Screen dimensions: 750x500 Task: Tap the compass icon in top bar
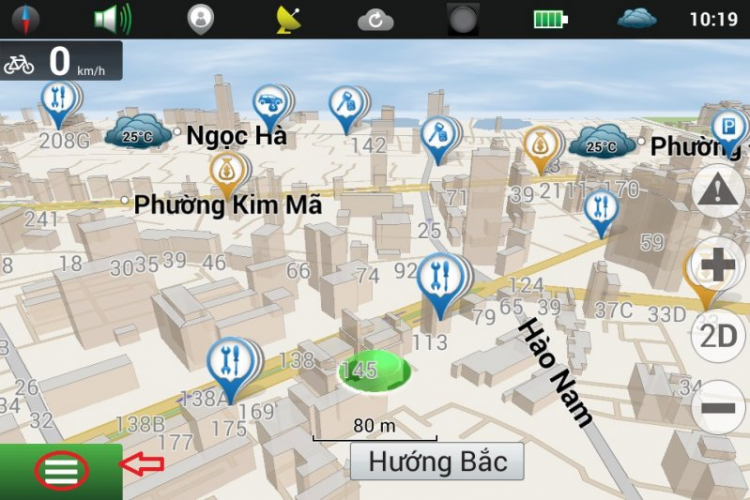25,18
